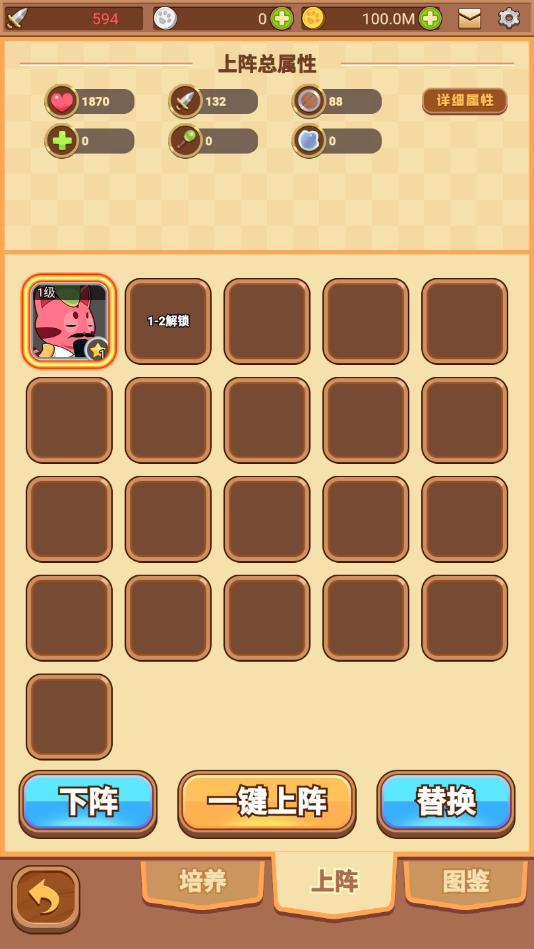Viewport: 534px width, 949px height.
Task: Tap 替换 to replace the hero
Action: point(446,802)
